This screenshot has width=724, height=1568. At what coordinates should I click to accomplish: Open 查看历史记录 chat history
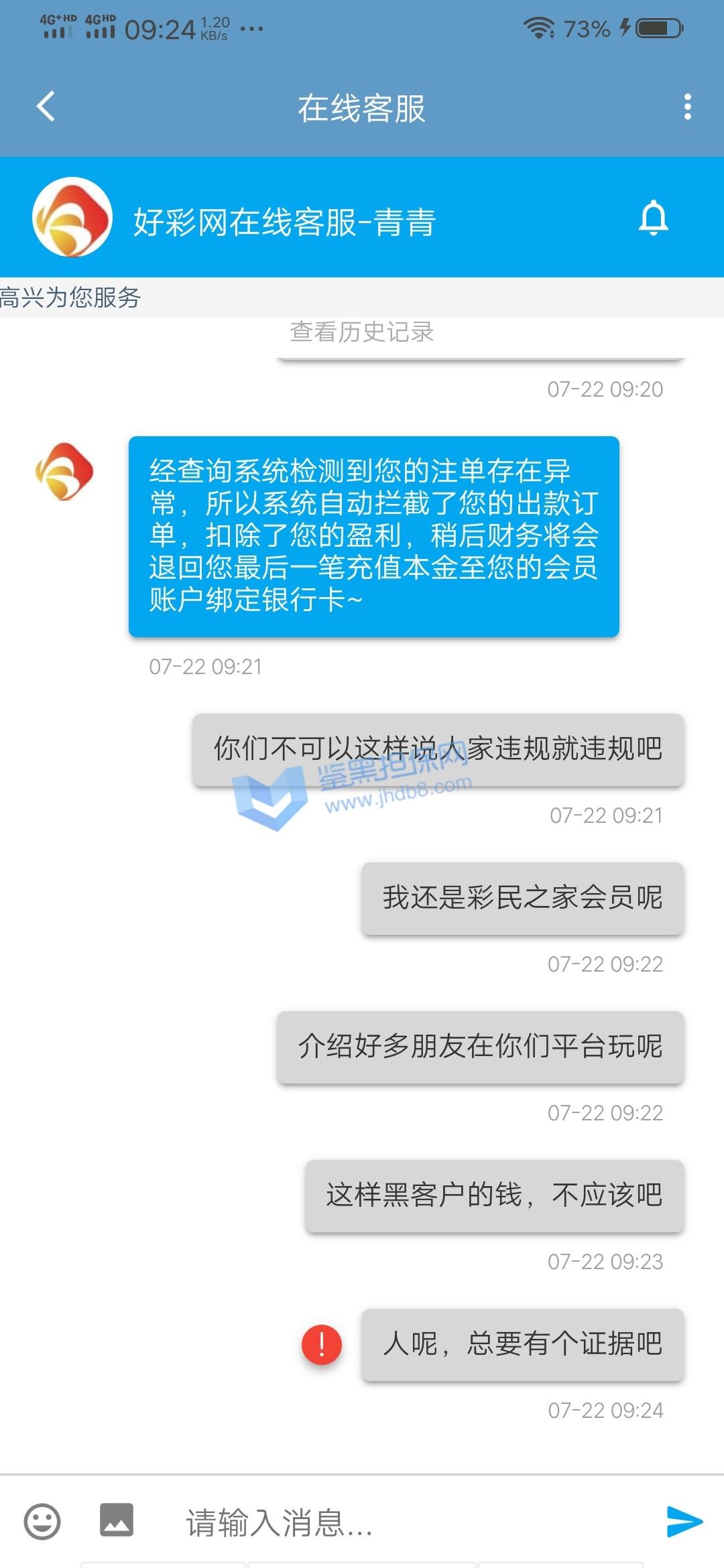[361, 332]
